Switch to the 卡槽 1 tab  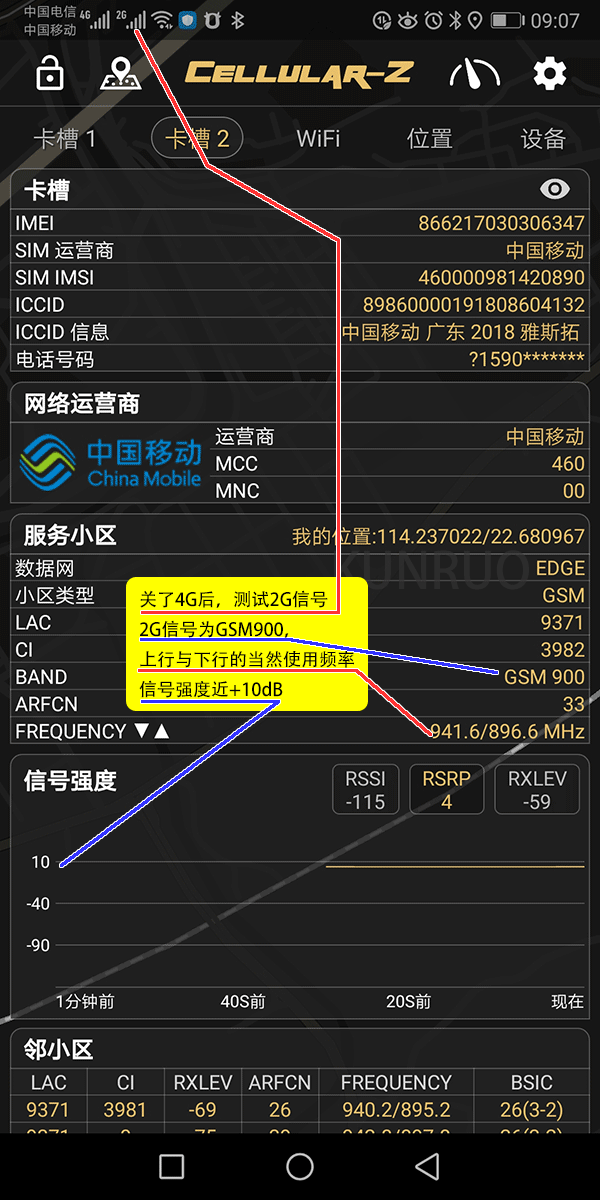coord(65,139)
